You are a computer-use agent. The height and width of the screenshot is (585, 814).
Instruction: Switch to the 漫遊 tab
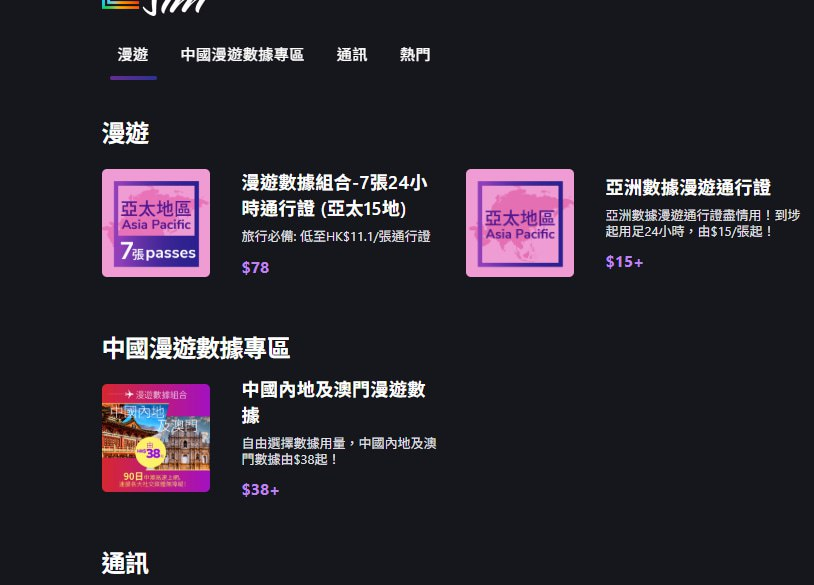(133, 55)
